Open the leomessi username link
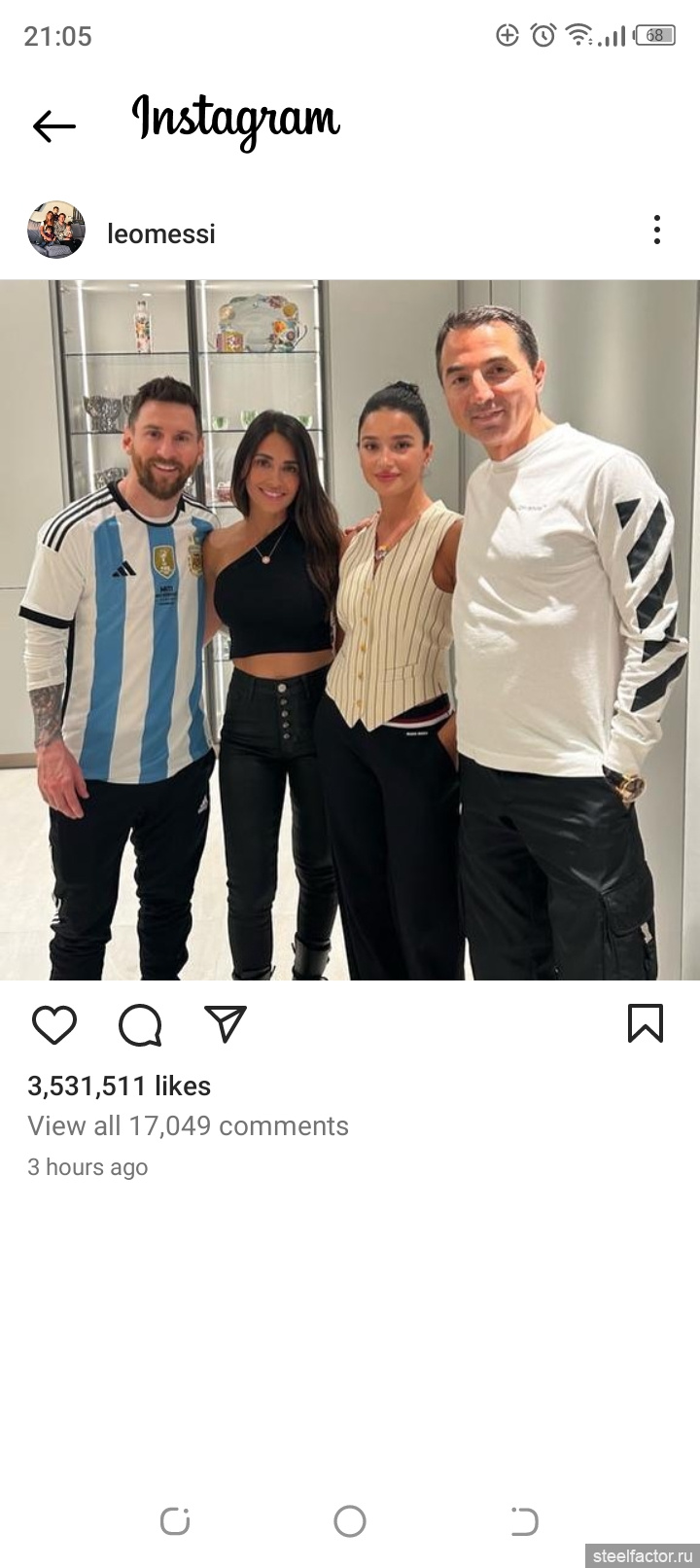This screenshot has height=1568, width=700. click(161, 233)
